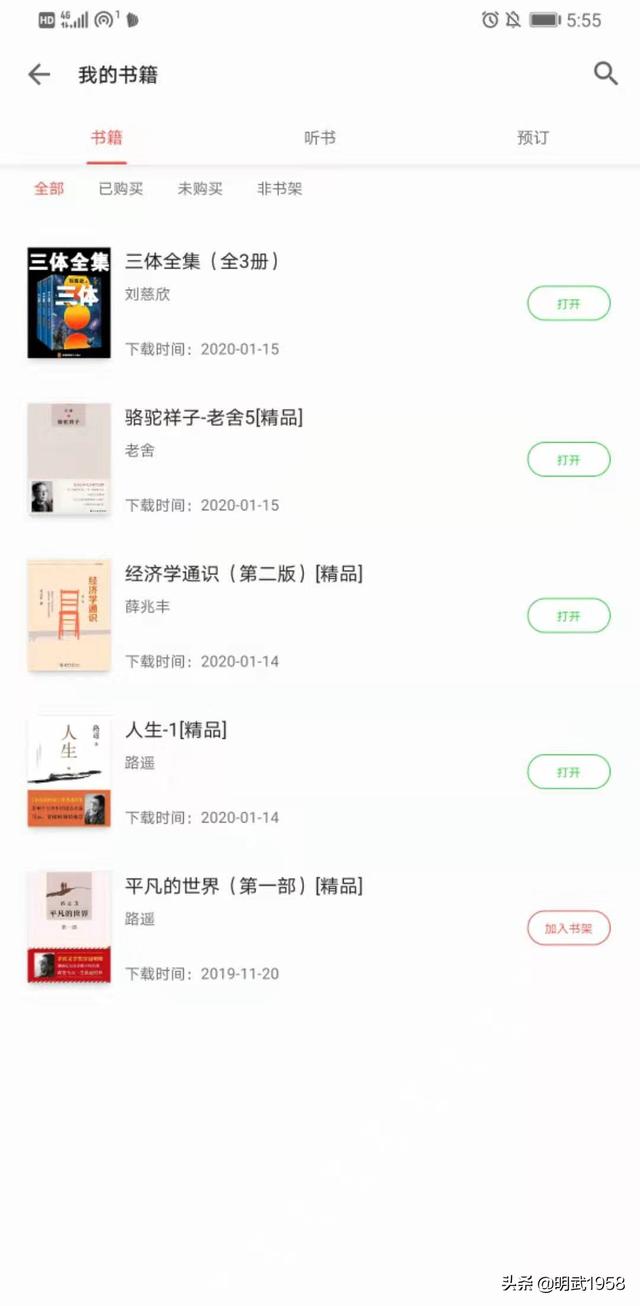Tap 打开 for 三体全集
This screenshot has width=640, height=1306.
[568, 303]
